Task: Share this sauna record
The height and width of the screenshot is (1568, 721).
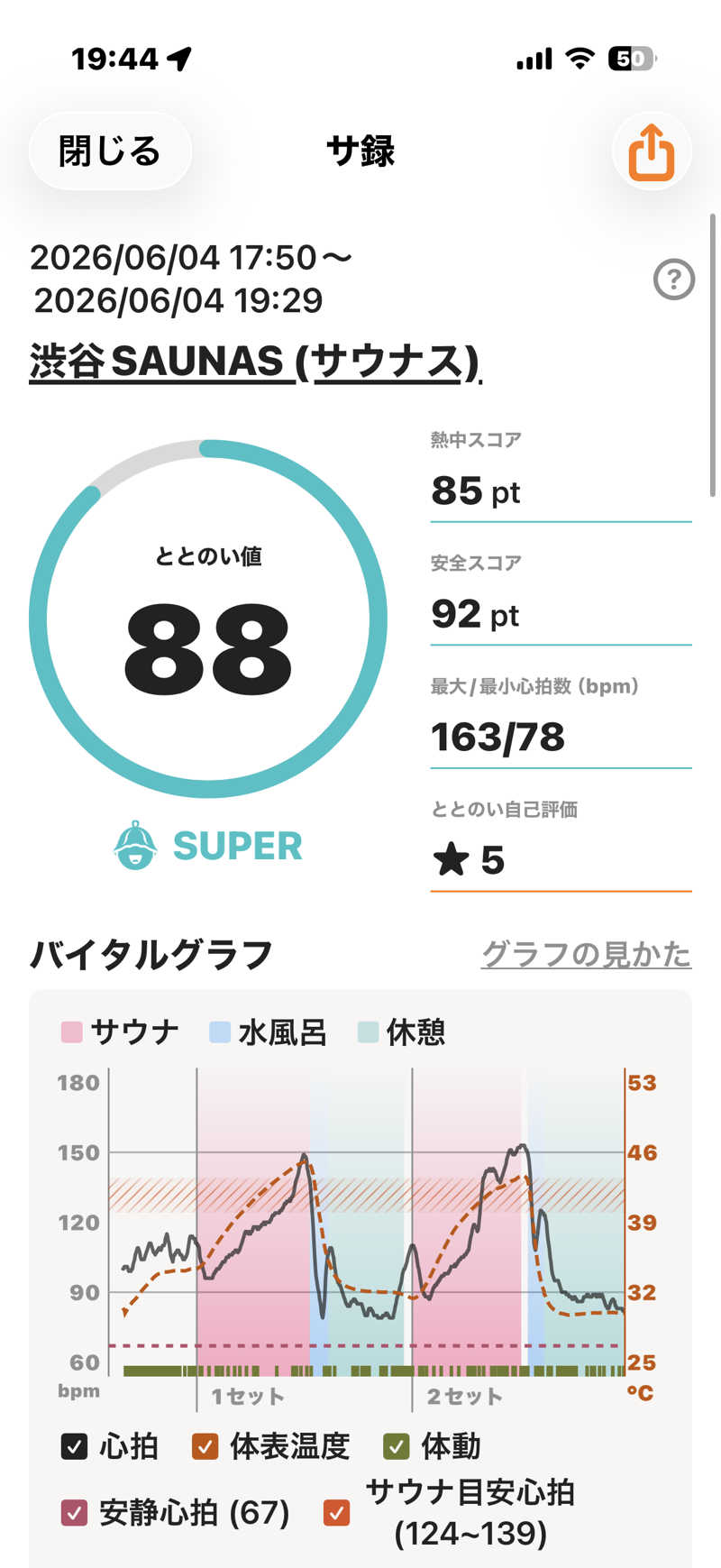Action: pos(651,151)
